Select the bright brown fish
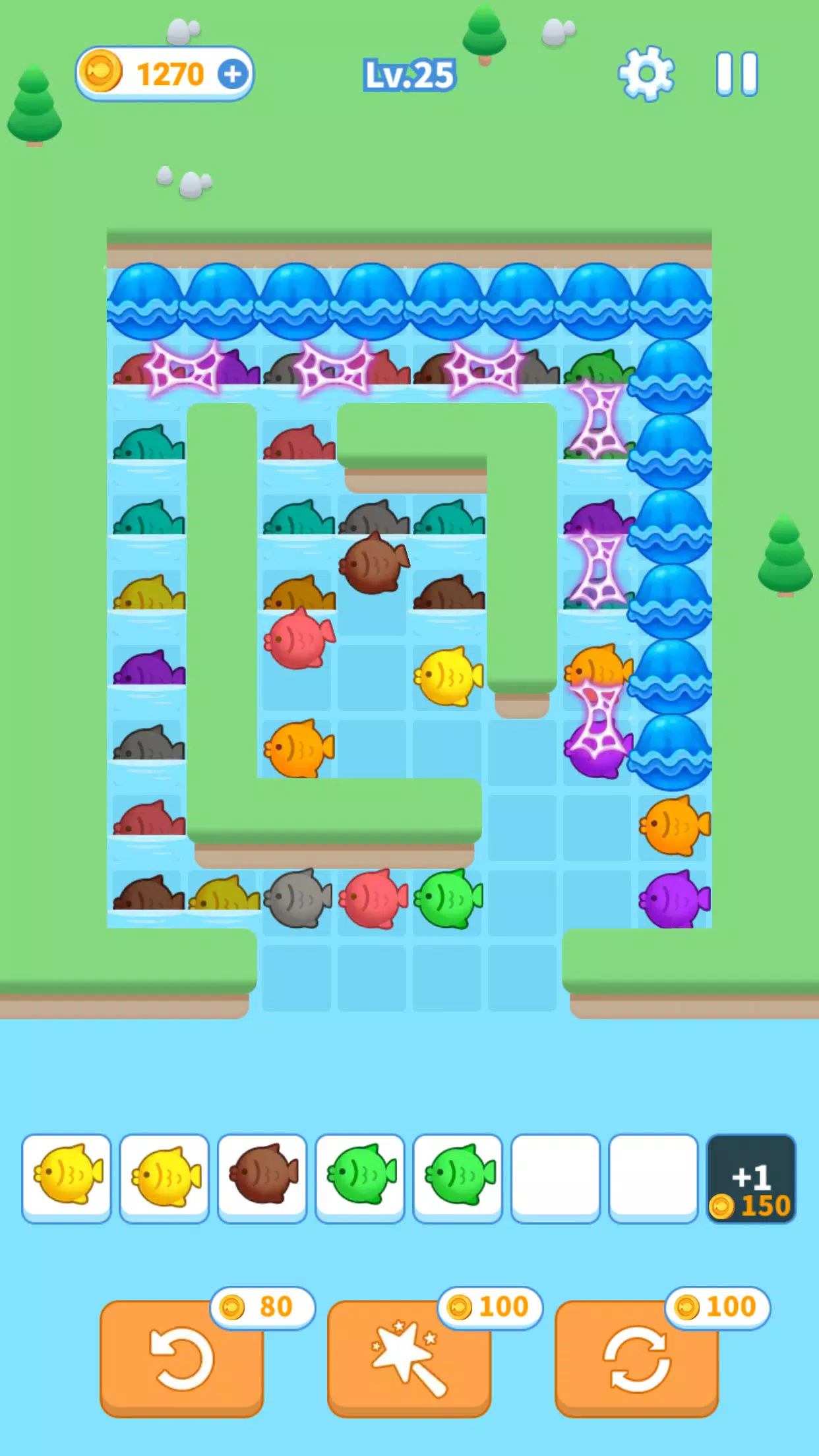 click(x=373, y=564)
